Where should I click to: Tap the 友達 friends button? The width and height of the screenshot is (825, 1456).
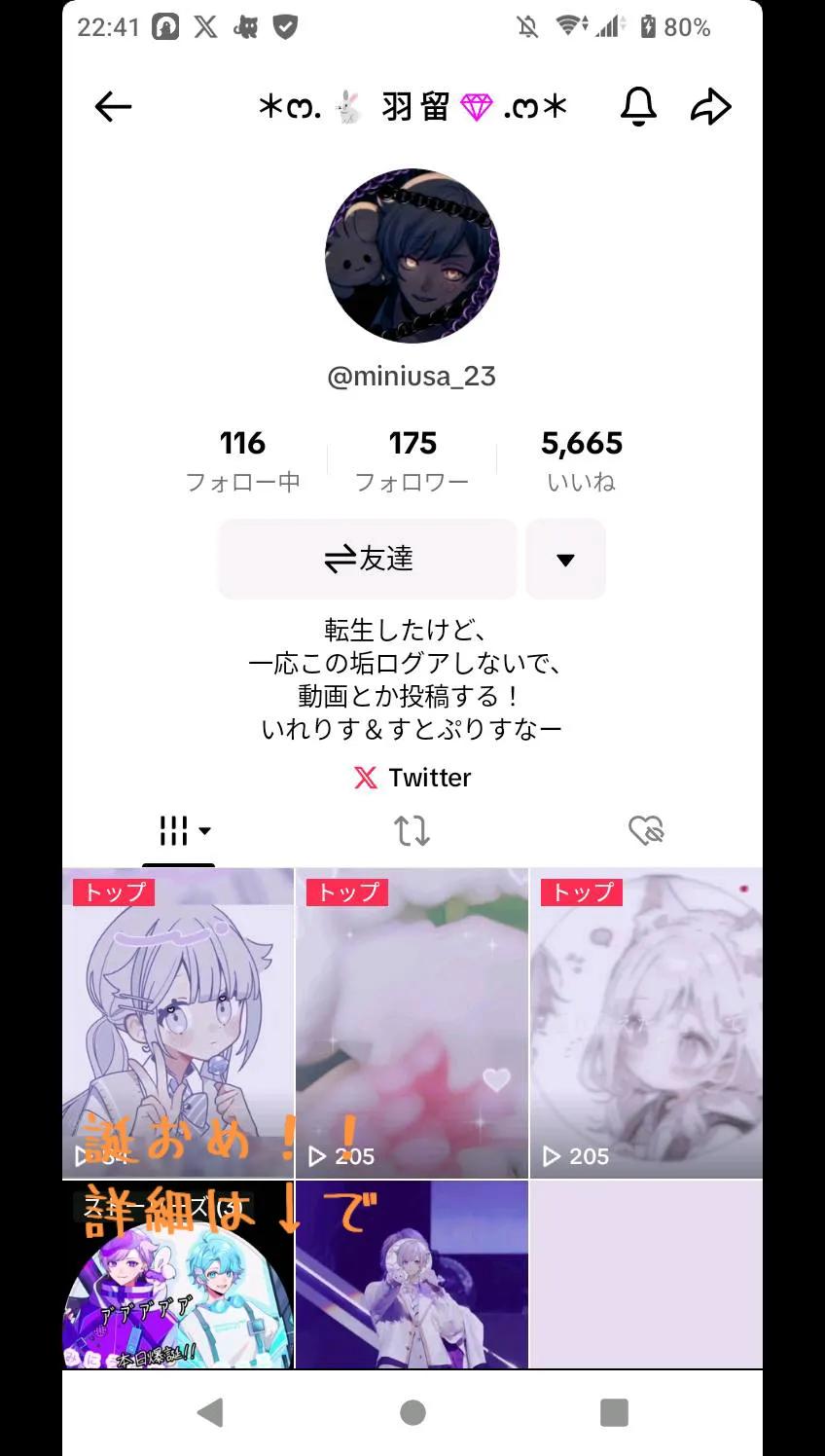[368, 559]
